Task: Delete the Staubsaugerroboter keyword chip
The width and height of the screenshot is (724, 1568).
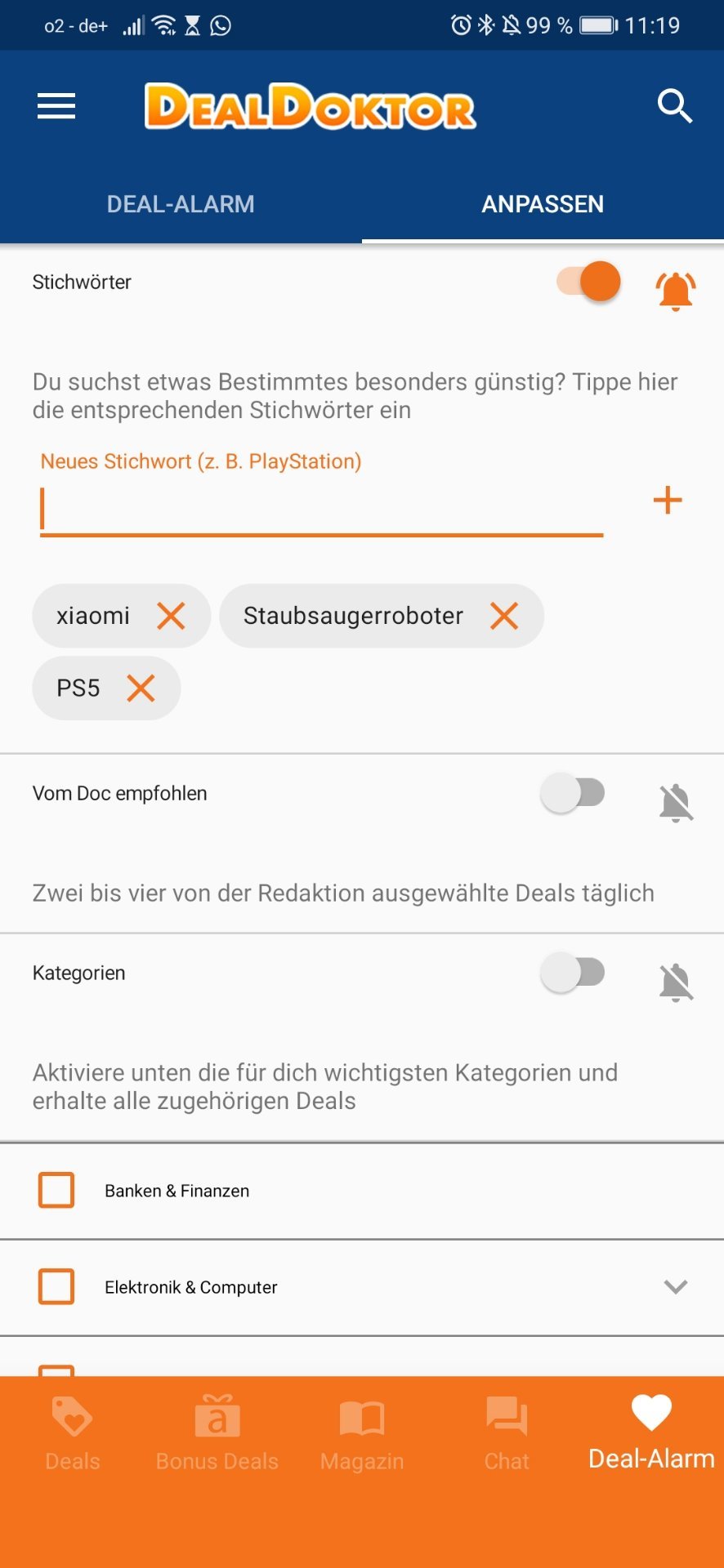Action: [x=504, y=616]
